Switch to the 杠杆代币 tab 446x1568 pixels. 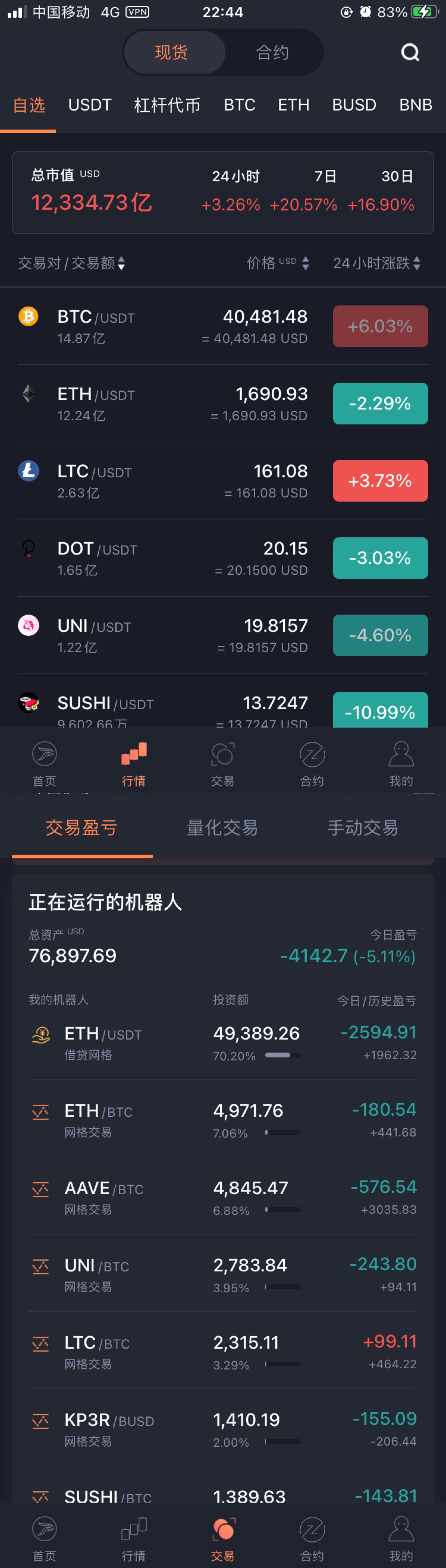point(167,105)
